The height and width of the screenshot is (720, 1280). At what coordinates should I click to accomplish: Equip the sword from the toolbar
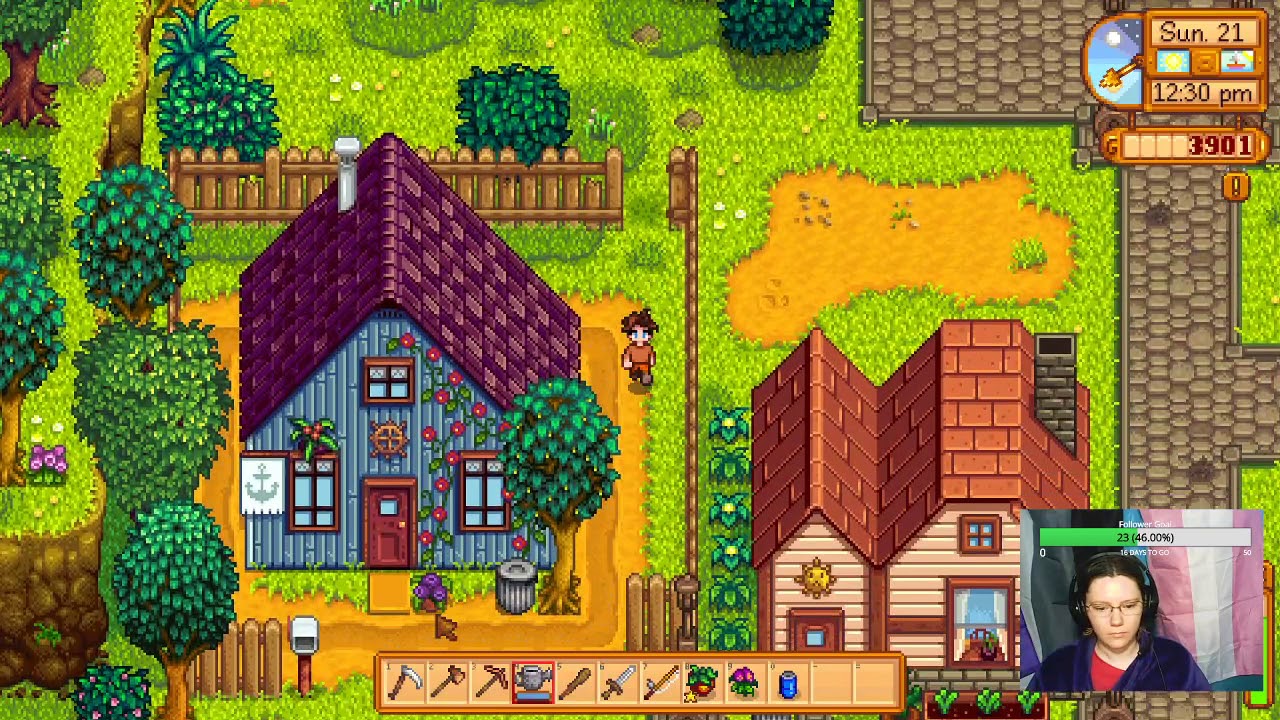coord(618,682)
